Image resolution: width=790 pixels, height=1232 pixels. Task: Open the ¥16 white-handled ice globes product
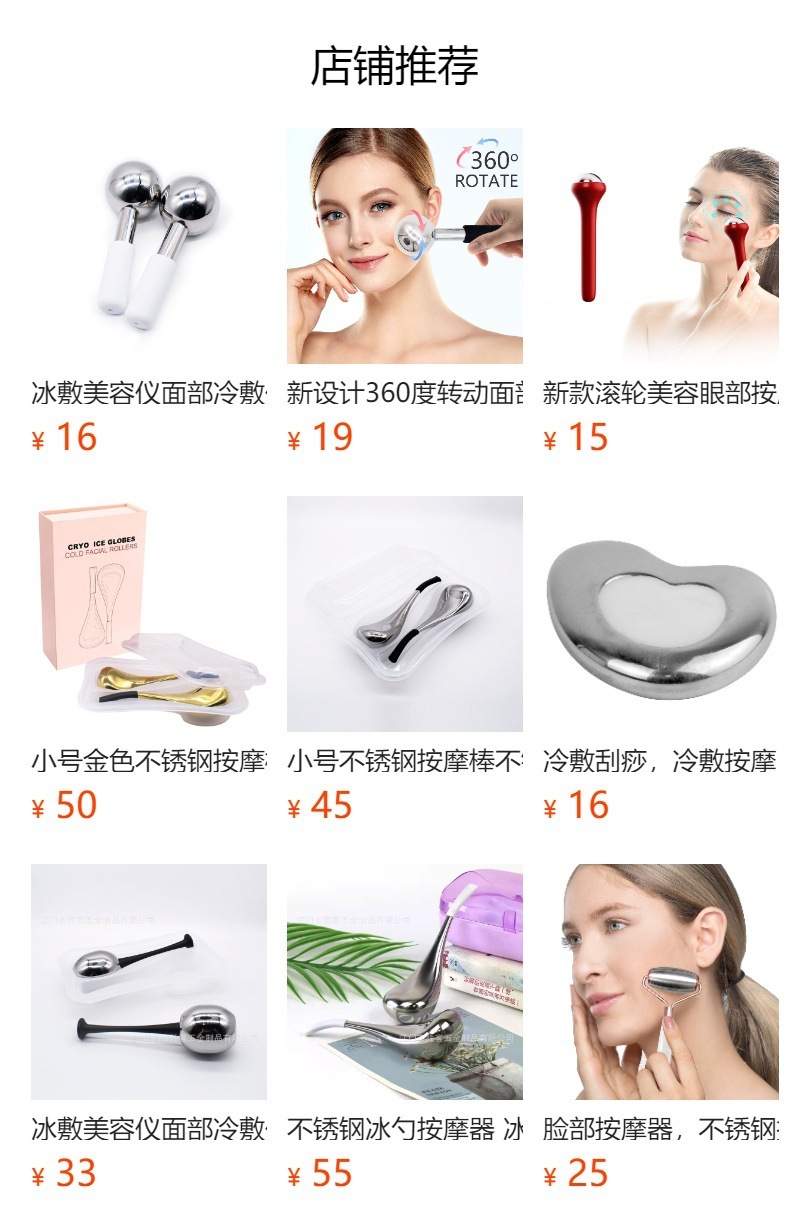point(149,246)
